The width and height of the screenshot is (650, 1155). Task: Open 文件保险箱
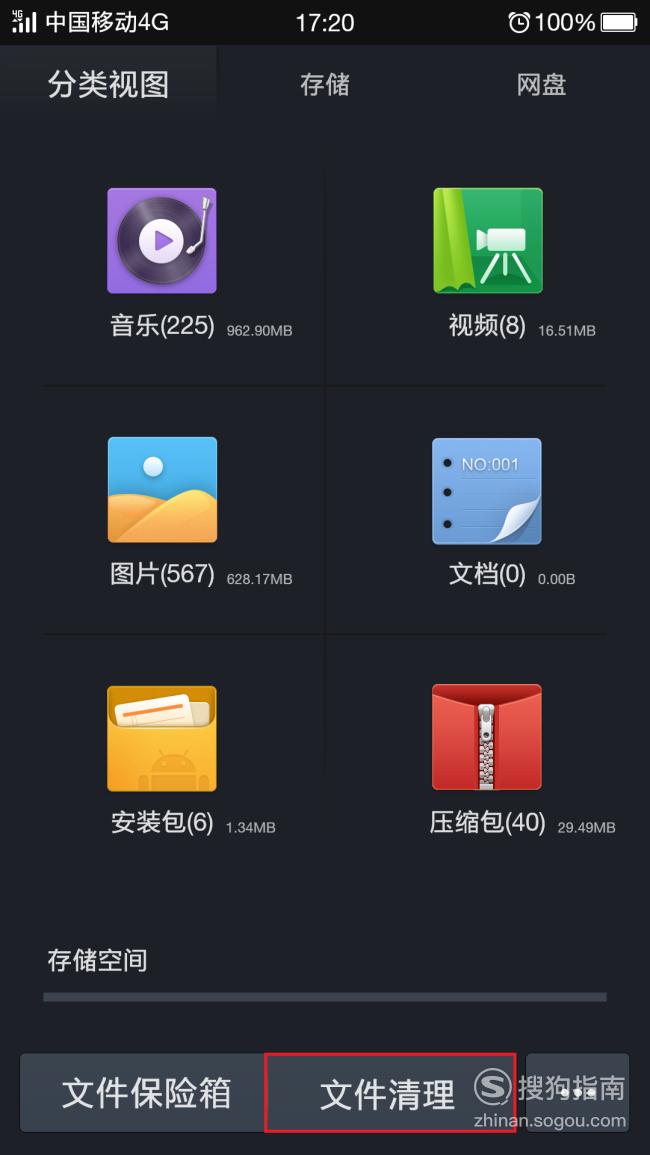click(x=143, y=1092)
